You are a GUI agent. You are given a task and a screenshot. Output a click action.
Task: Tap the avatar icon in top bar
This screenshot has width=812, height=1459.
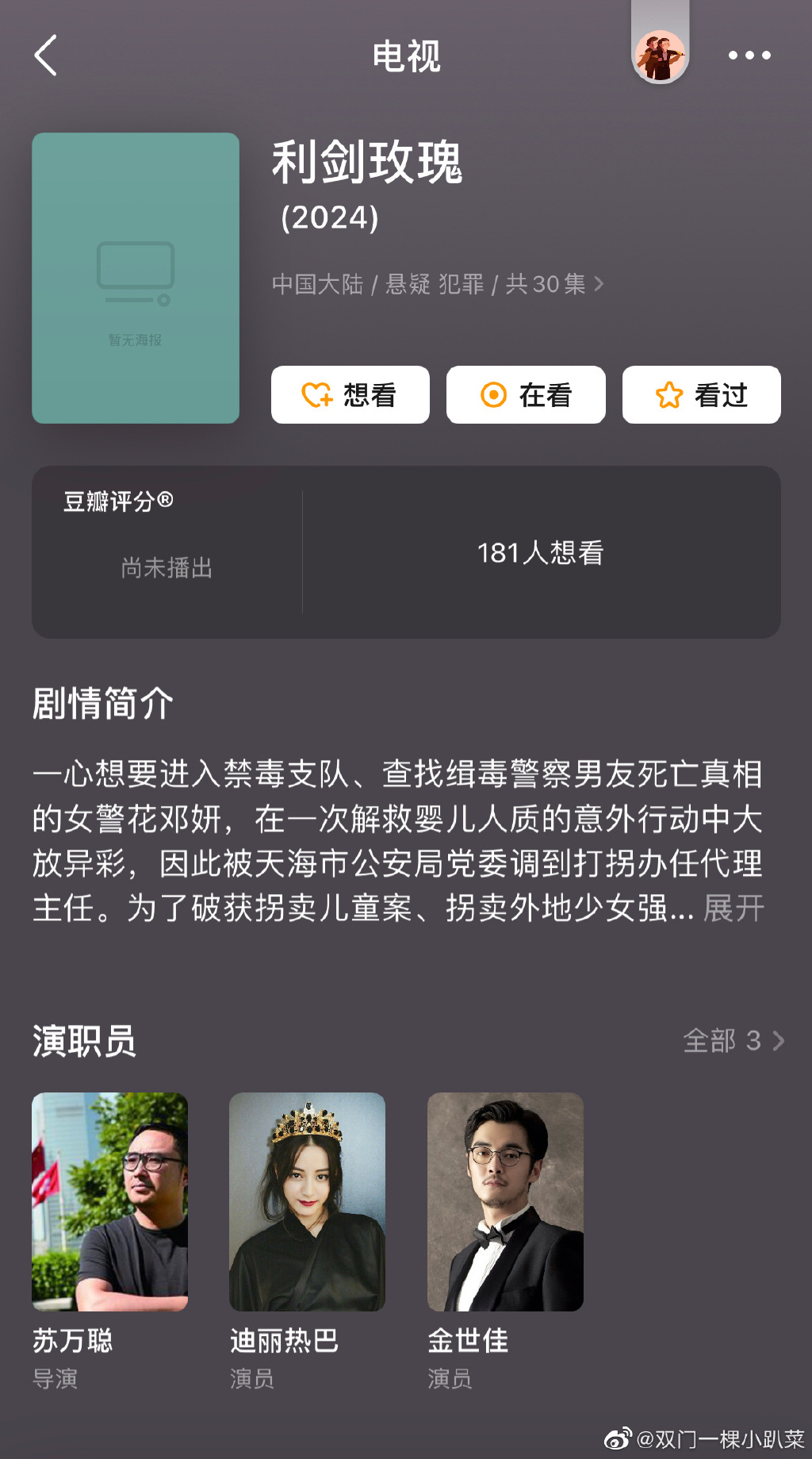click(x=660, y=55)
